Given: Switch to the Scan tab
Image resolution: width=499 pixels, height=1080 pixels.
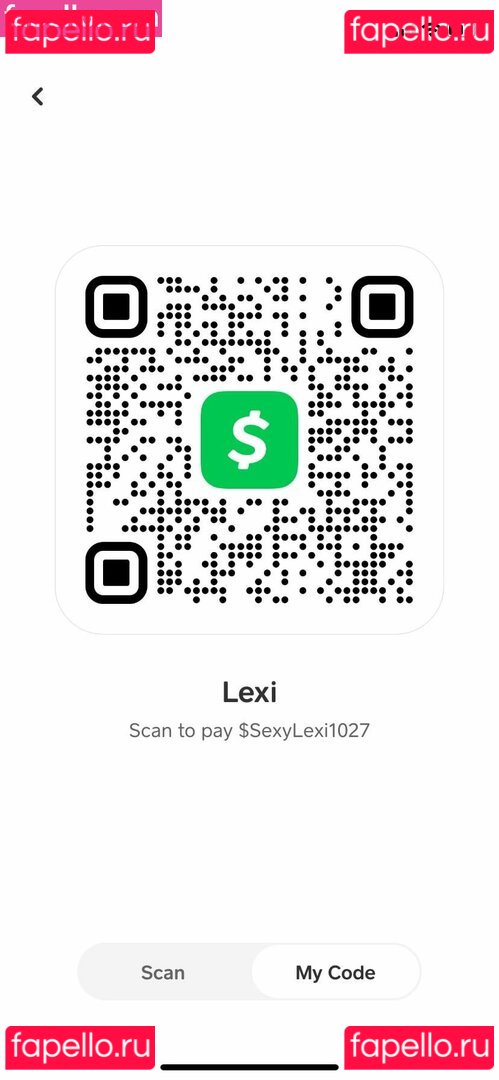Looking at the screenshot, I should [163, 973].
